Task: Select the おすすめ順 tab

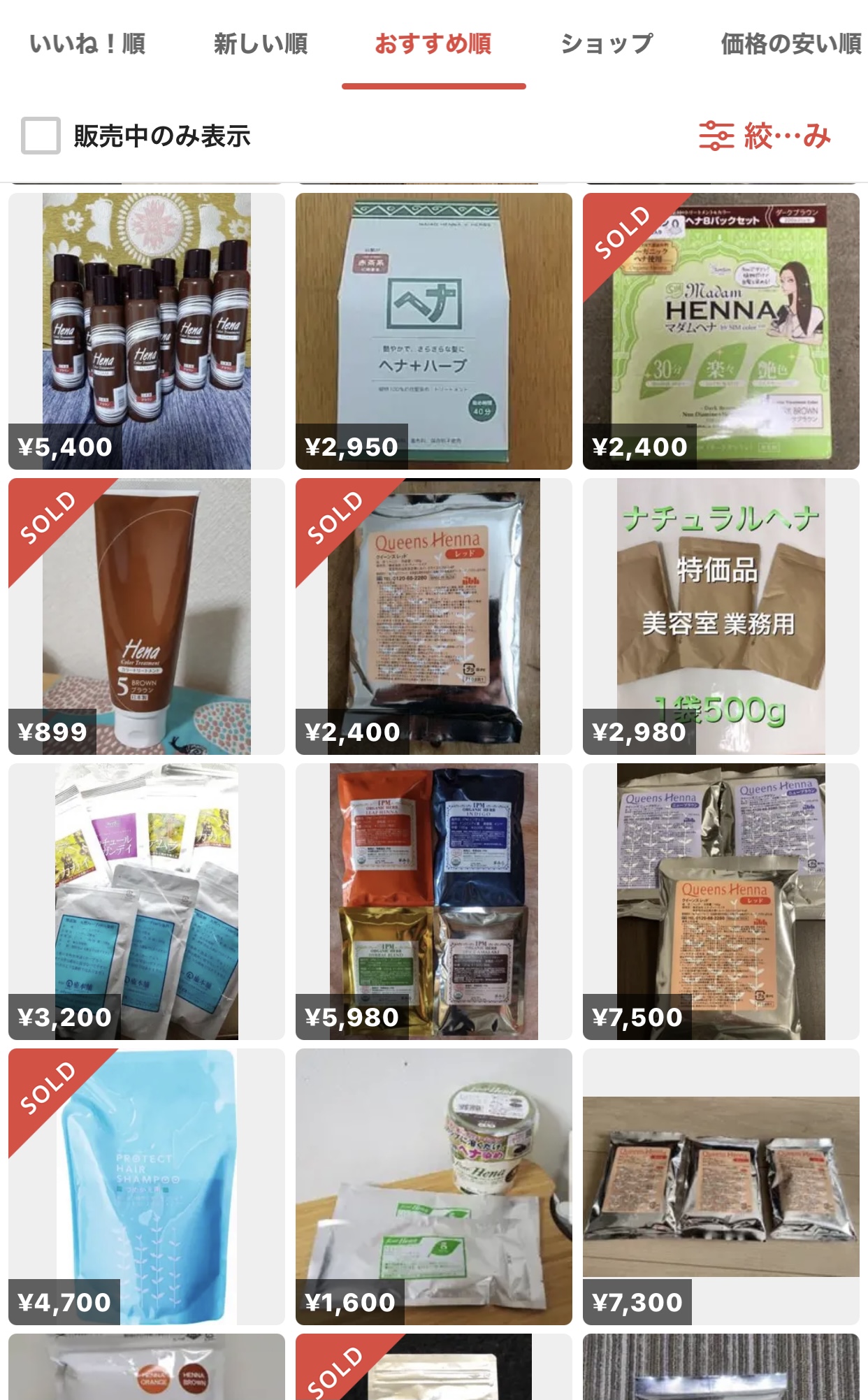Action: click(x=433, y=44)
